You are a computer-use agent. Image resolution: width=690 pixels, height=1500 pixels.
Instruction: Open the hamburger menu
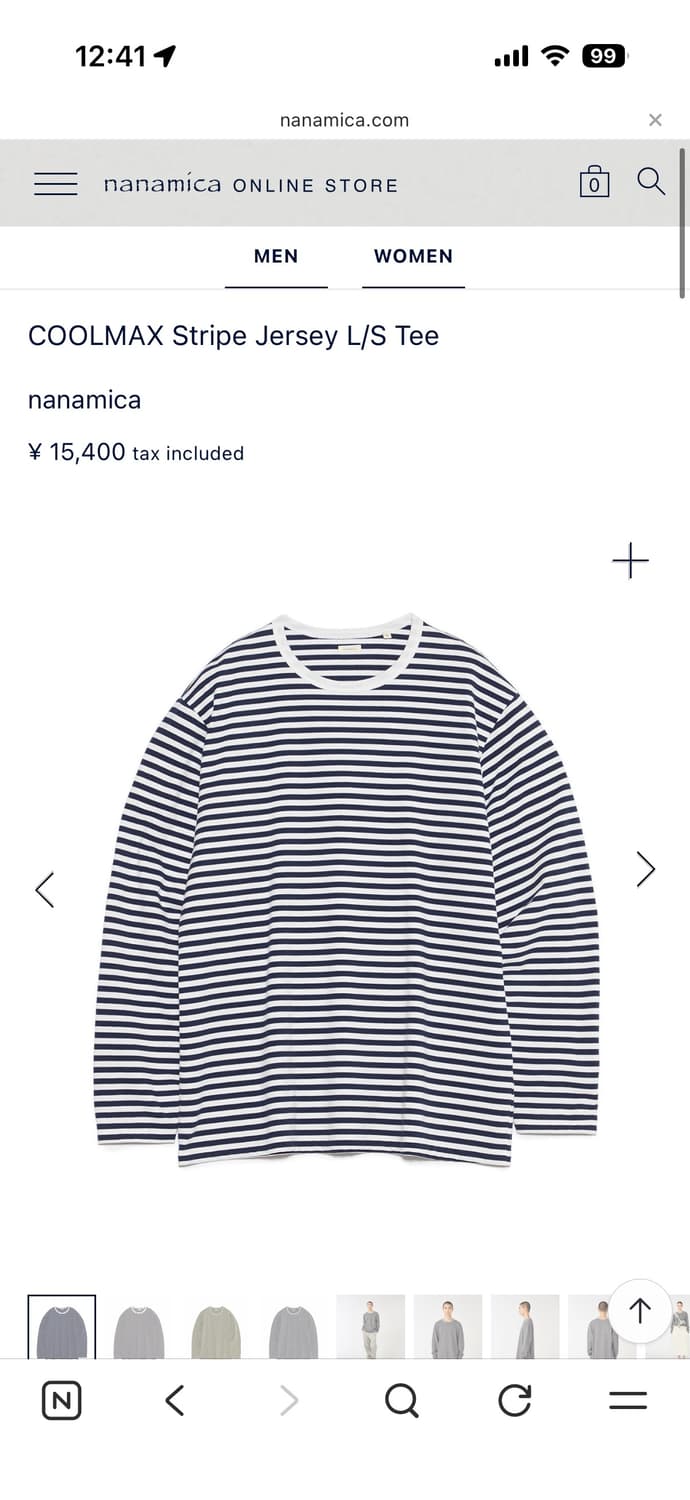point(55,184)
